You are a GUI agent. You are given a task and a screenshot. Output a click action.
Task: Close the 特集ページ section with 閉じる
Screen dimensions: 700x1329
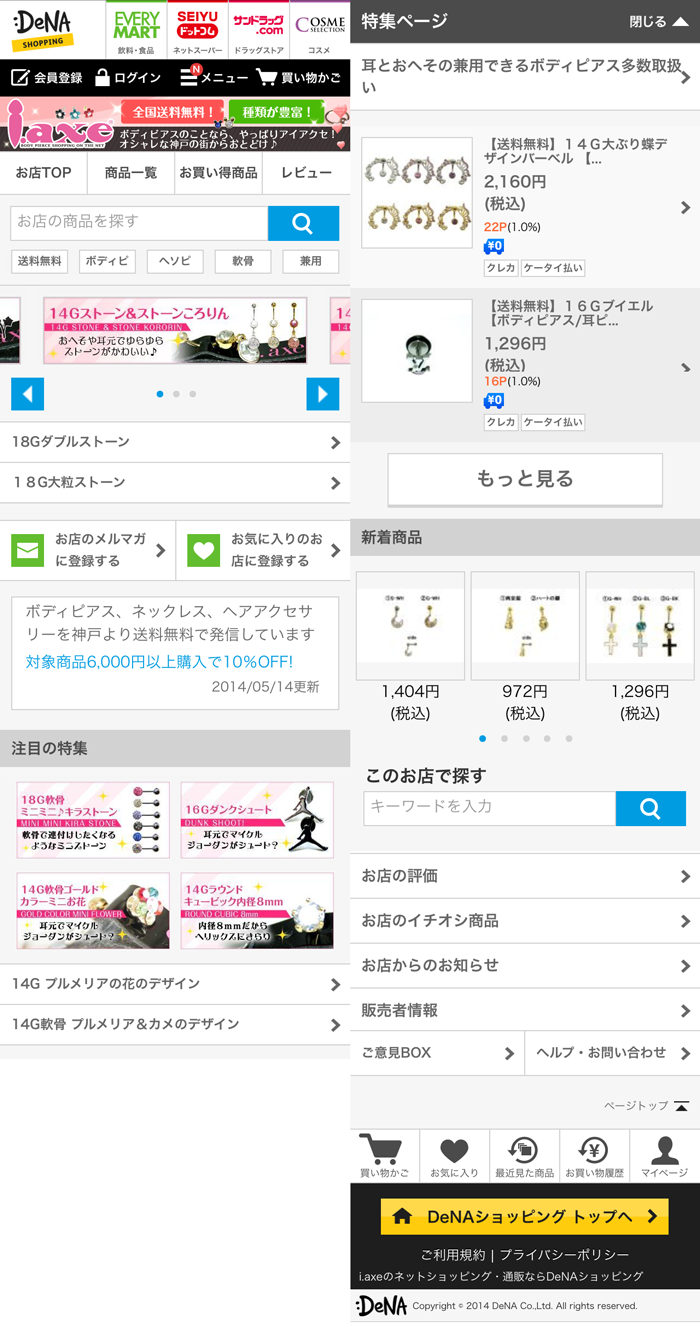pyautogui.click(x=658, y=21)
